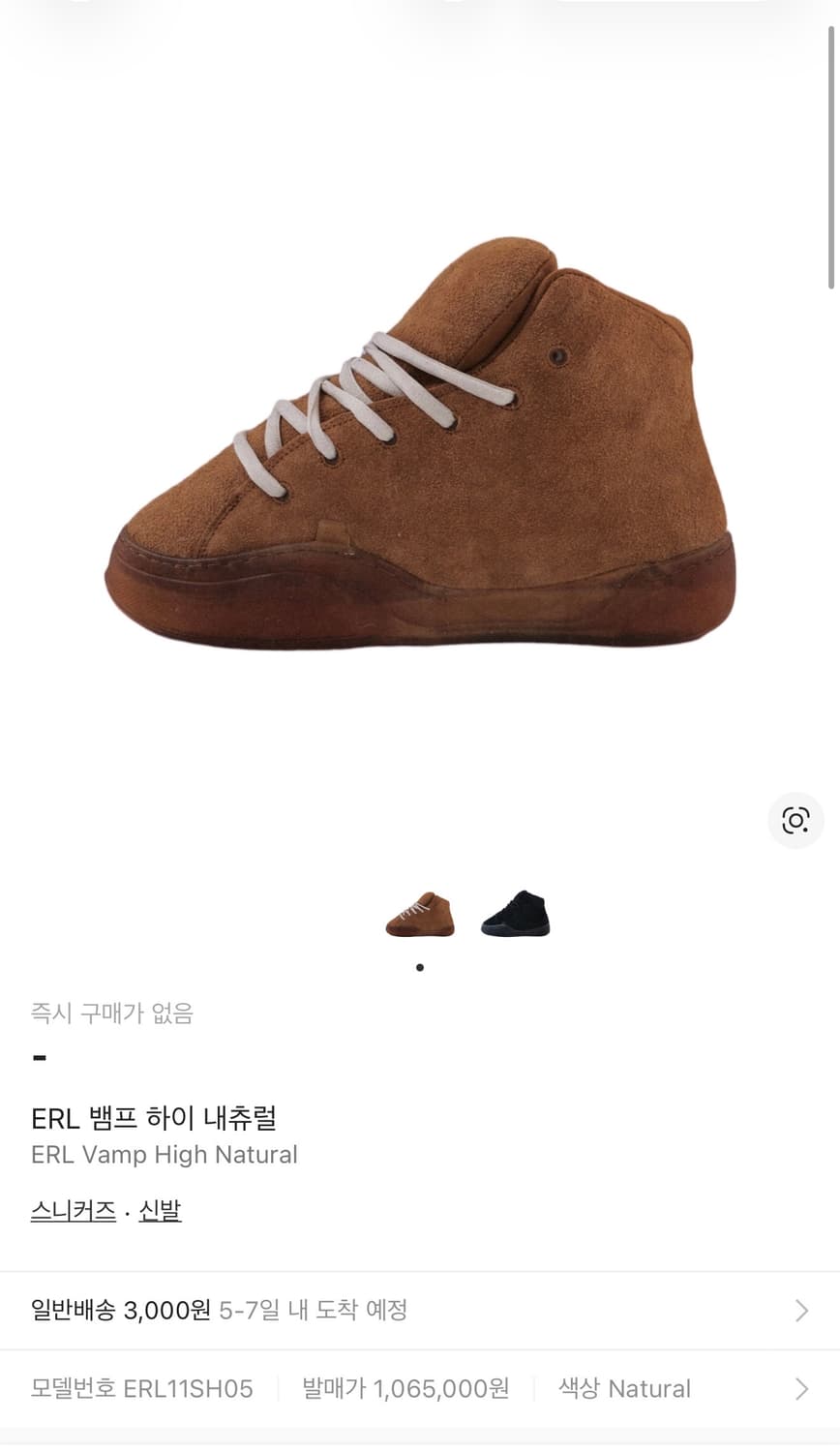Click the ERL 뱀프 하이 내츄럴 product title
Image resolution: width=840 pixels, height=1452 pixels.
coord(155,1119)
